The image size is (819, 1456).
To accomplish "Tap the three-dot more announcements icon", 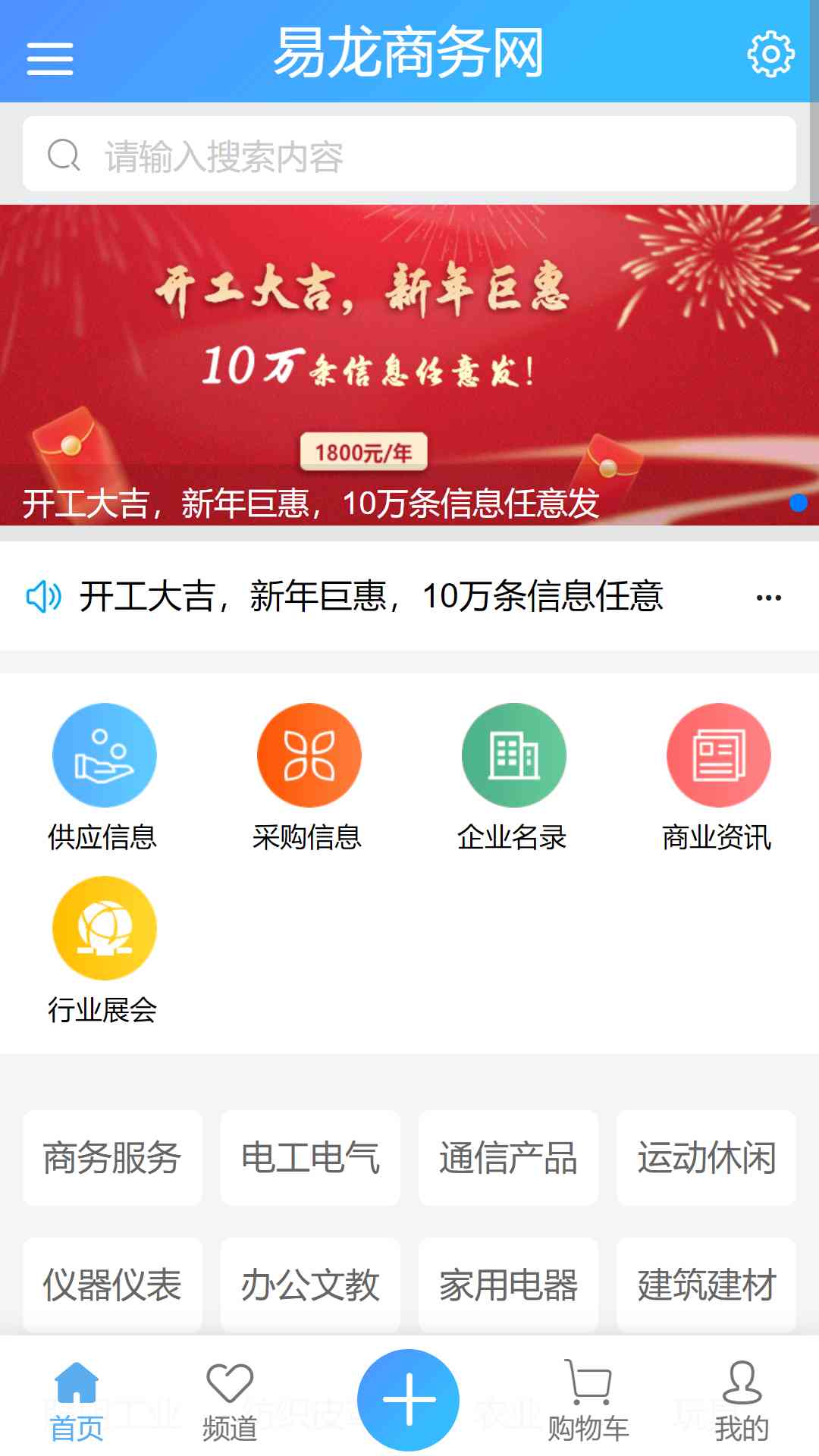I will pyautogui.click(x=769, y=598).
